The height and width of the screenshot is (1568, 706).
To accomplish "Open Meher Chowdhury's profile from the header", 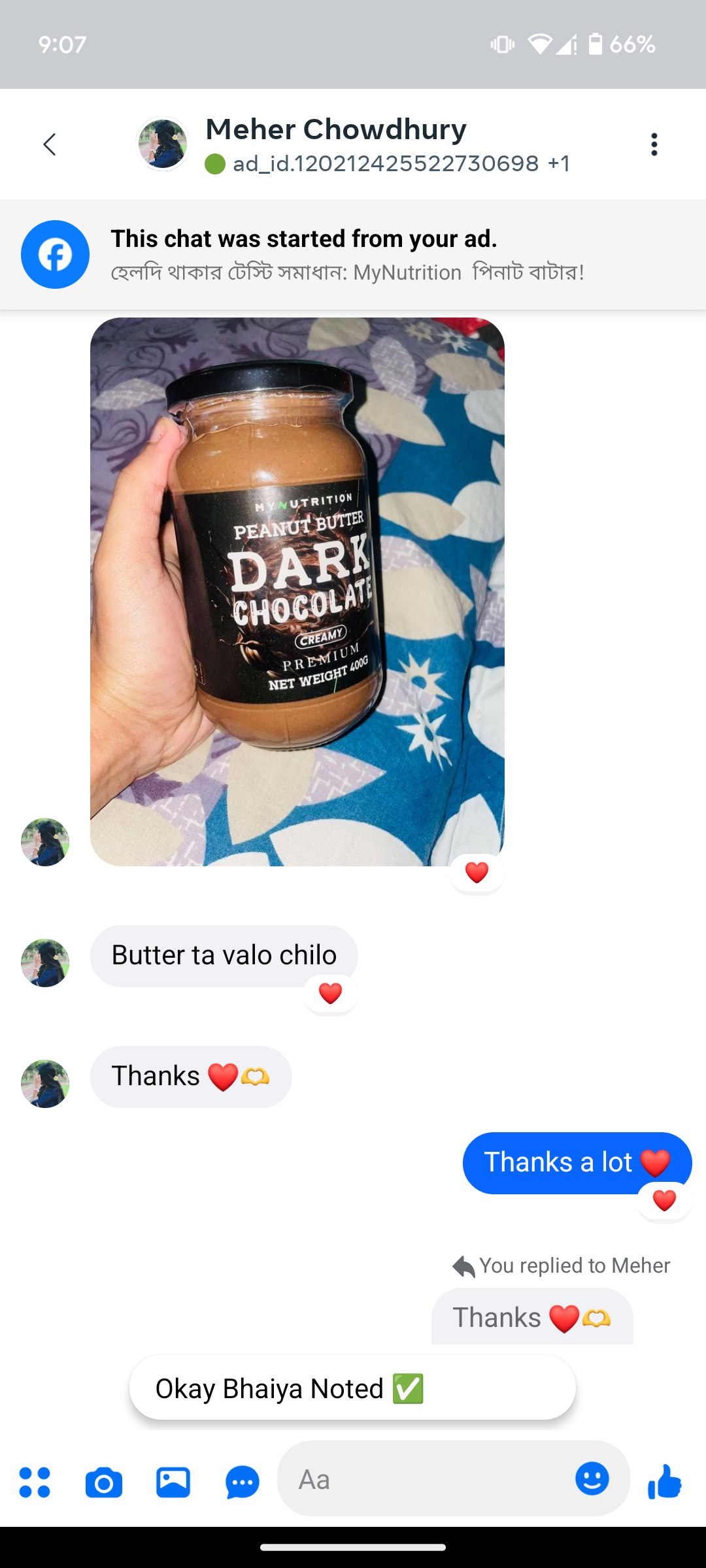I will 336,130.
